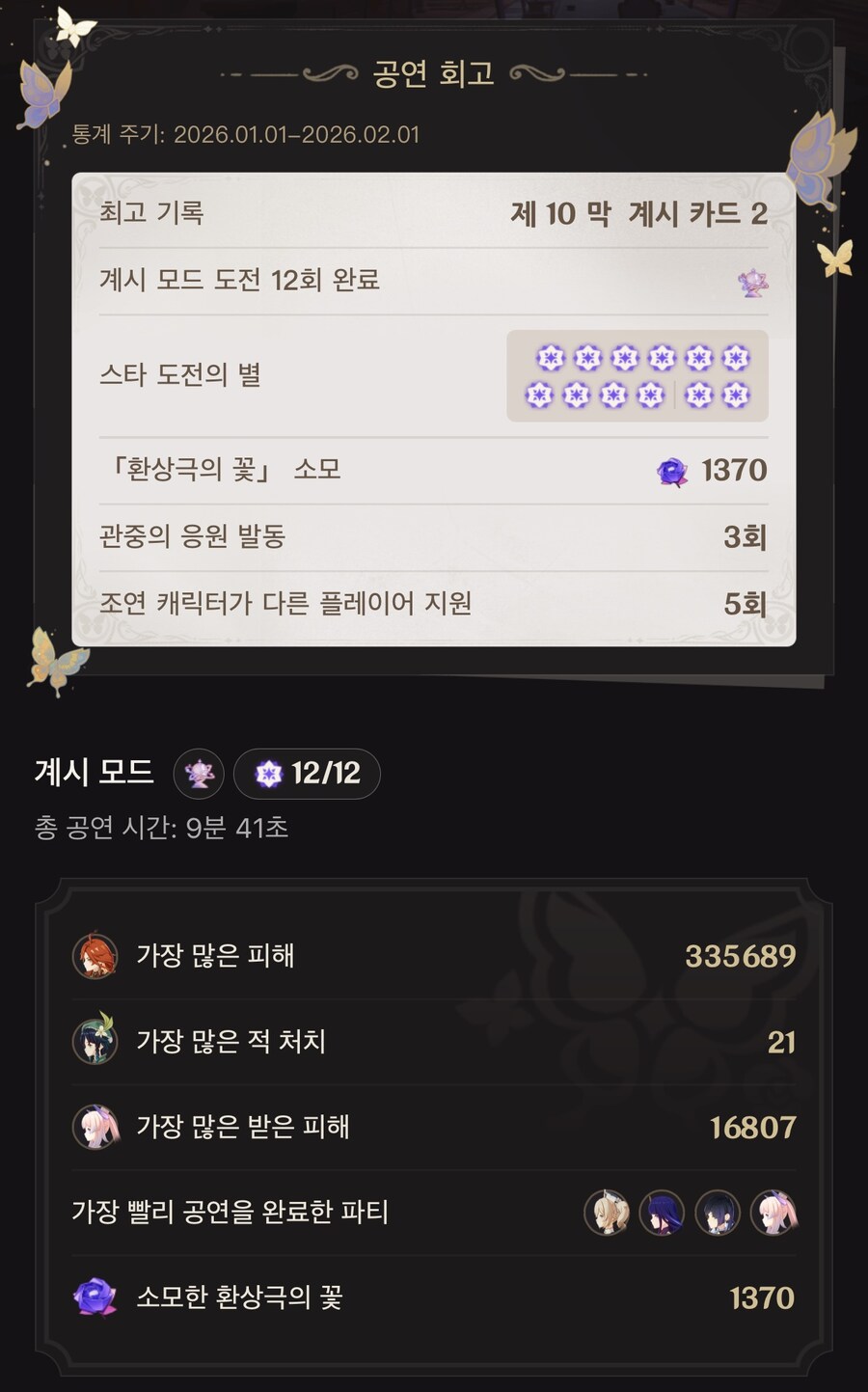Switch to the 계시 모드 section header
Viewport: 868px width, 1392px height.
click(x=93, y=772)
